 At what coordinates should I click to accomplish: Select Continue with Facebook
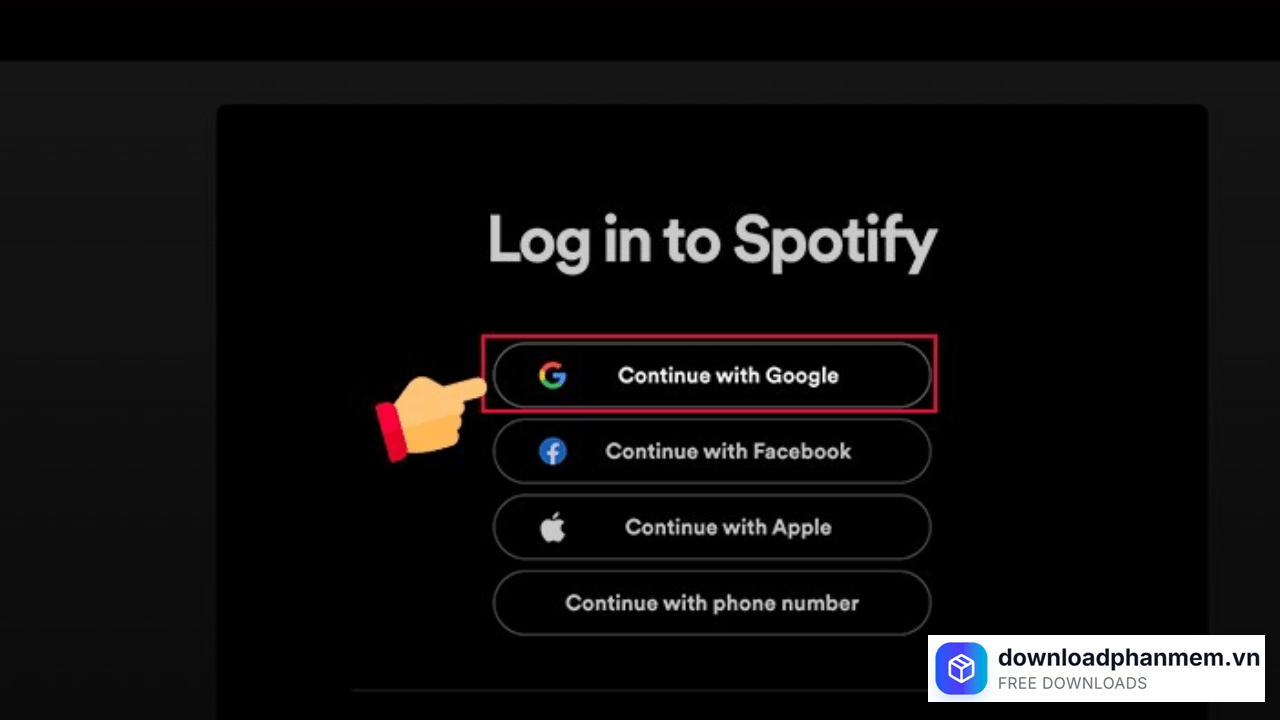(712, 451)
